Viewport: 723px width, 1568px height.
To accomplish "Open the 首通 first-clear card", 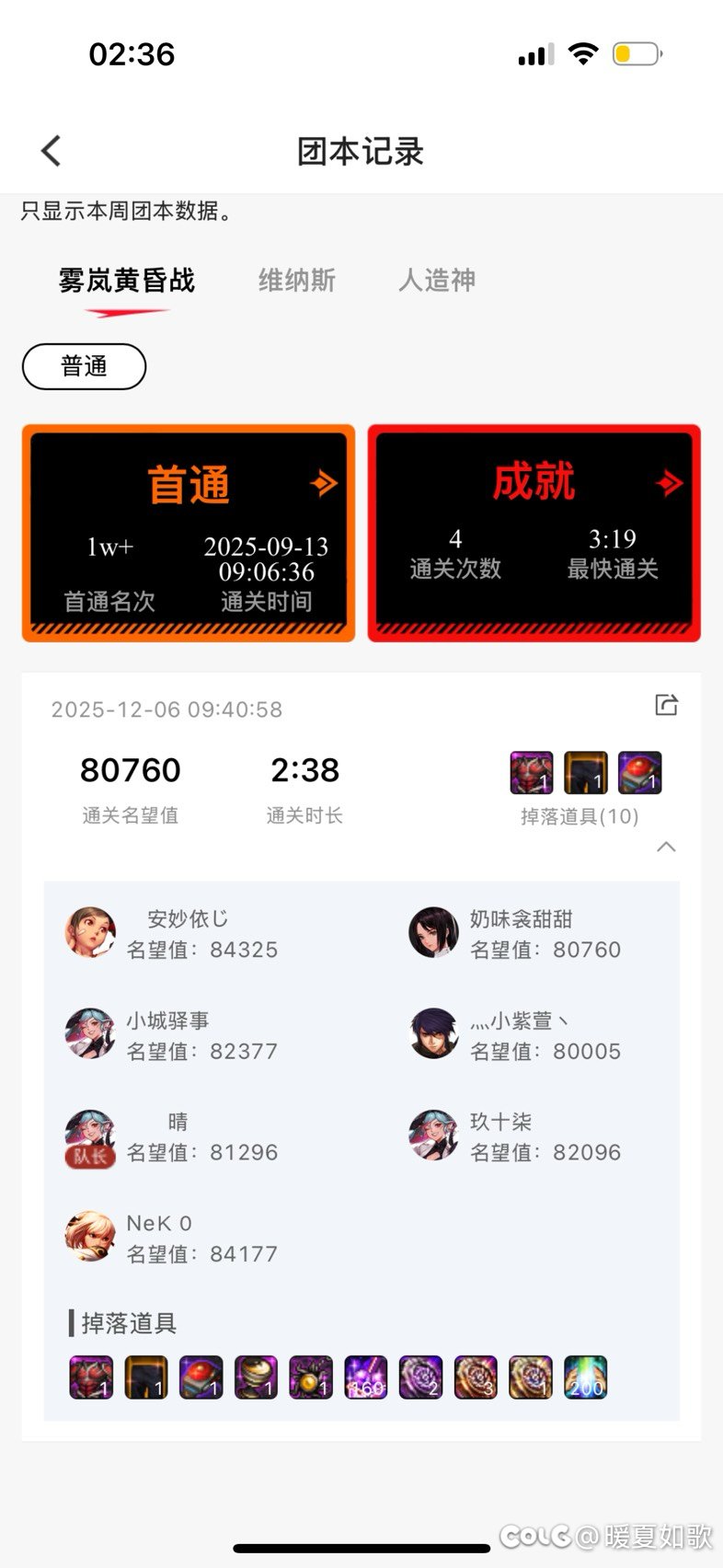I will point(189,533).
